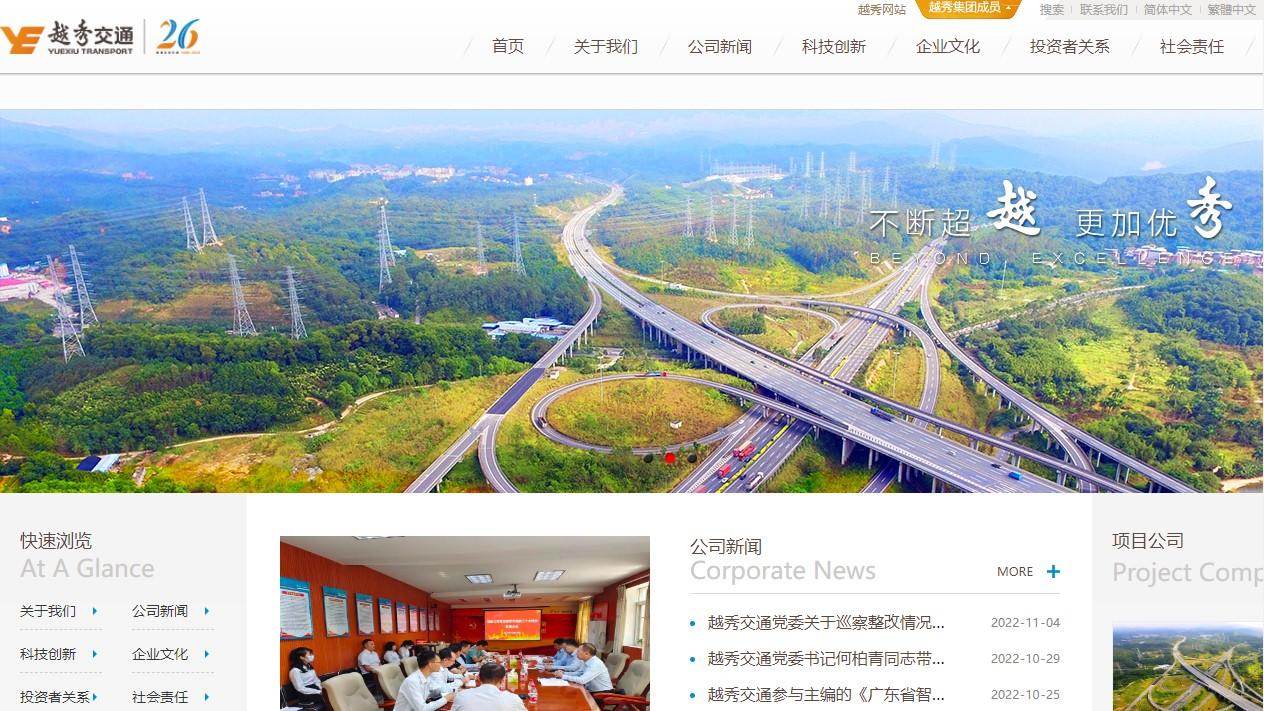
Task: Open the news item dated 2022-10-25
Action: [825, 694]
